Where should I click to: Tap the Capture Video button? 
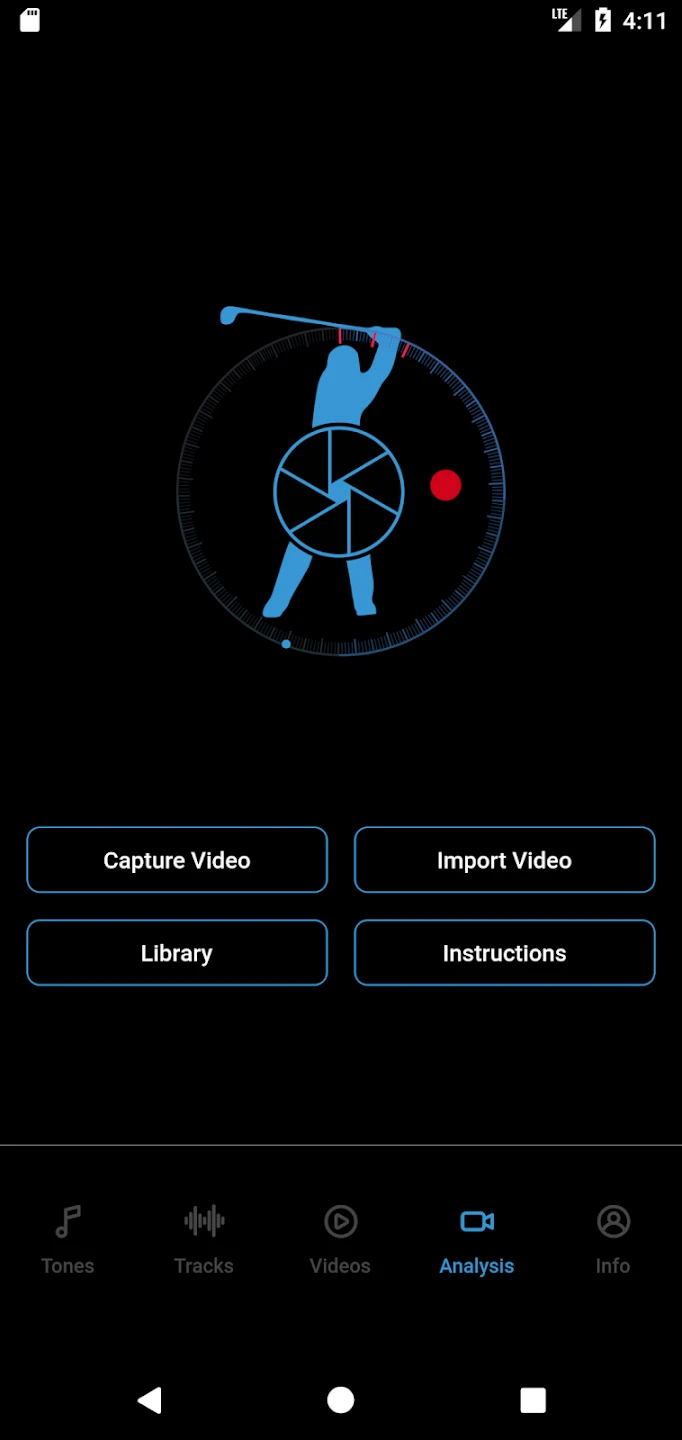[x=177, y=860]
